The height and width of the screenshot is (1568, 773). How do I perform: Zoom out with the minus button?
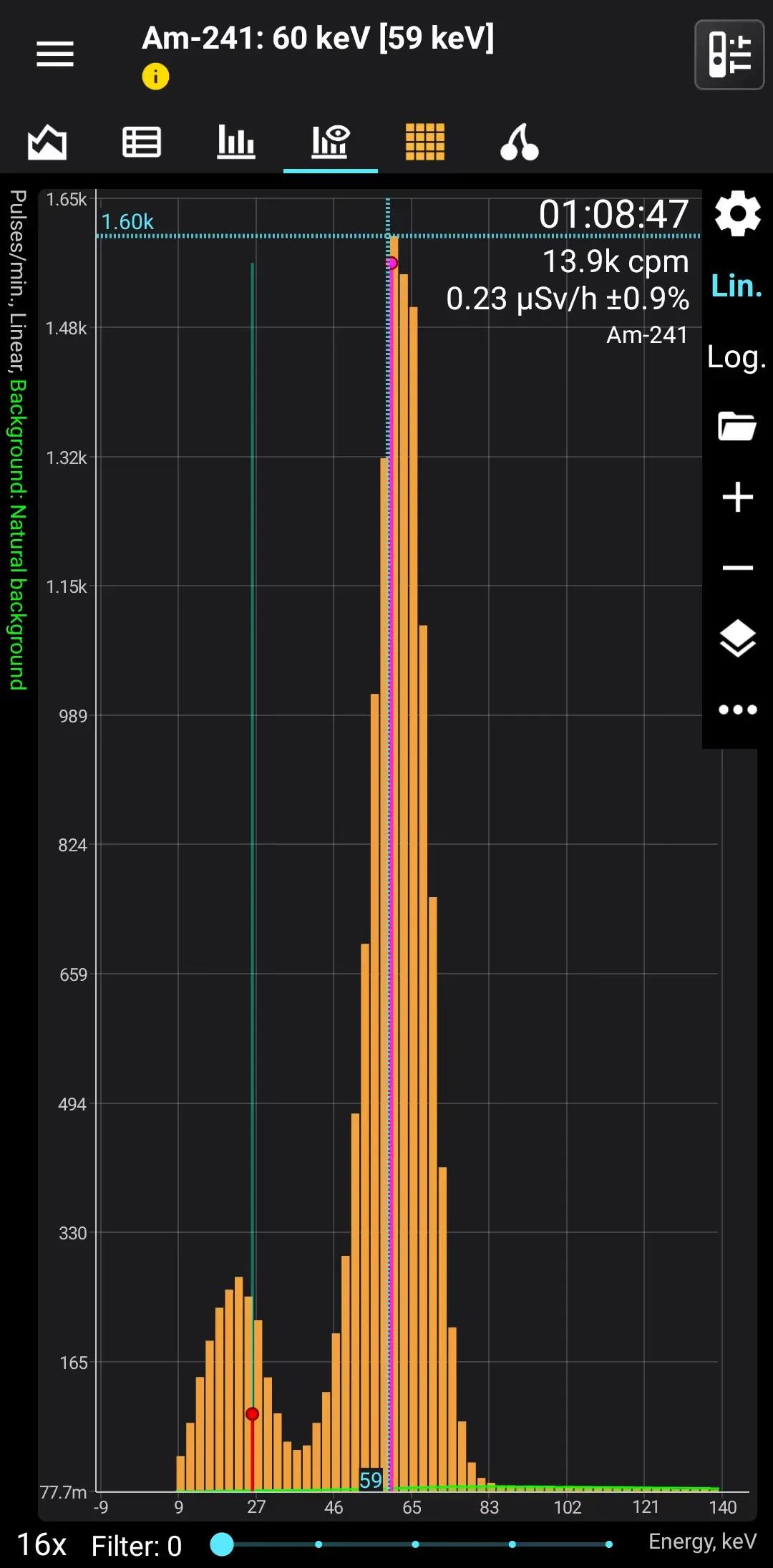pos(737,568)
